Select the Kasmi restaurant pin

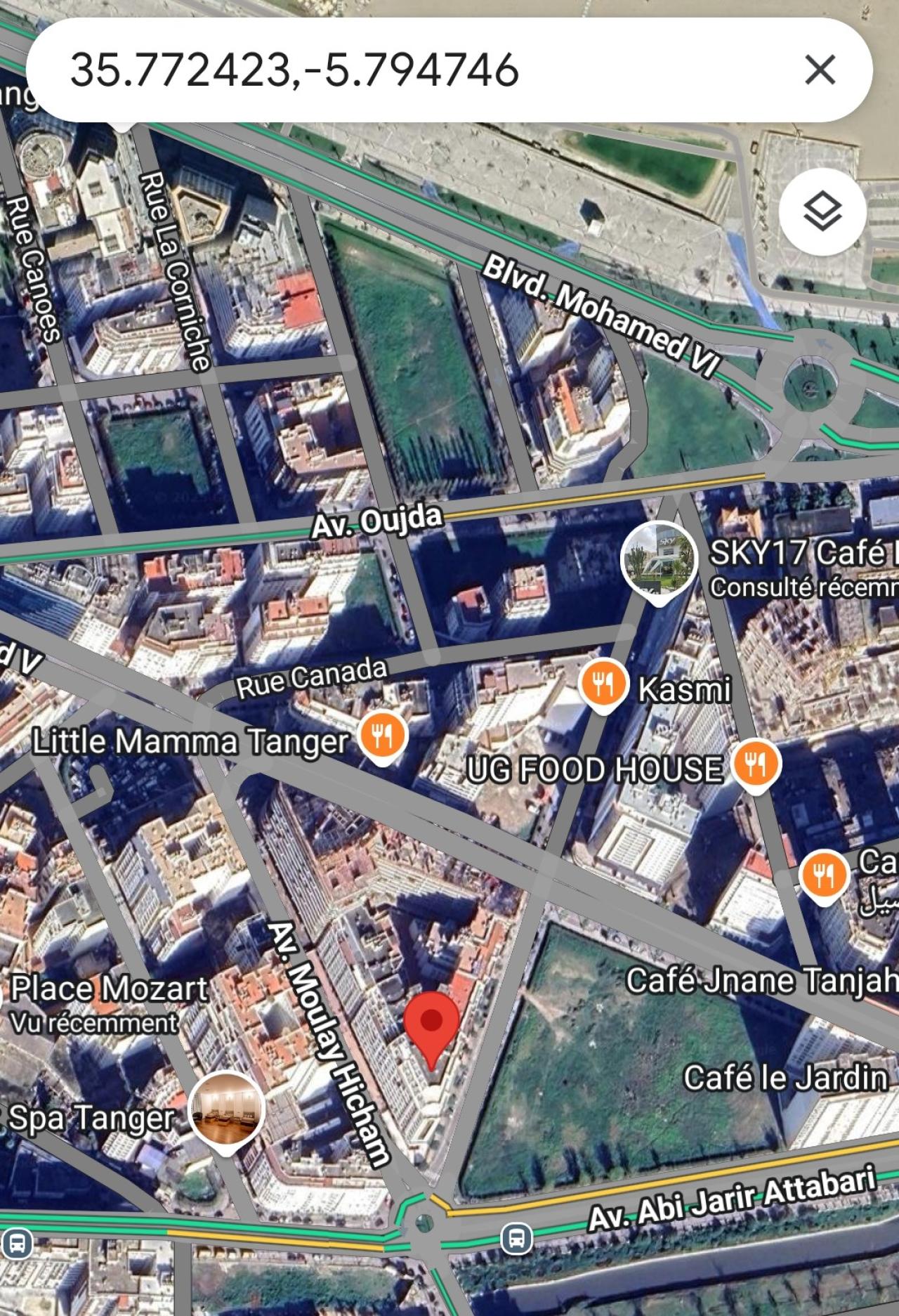603,683
